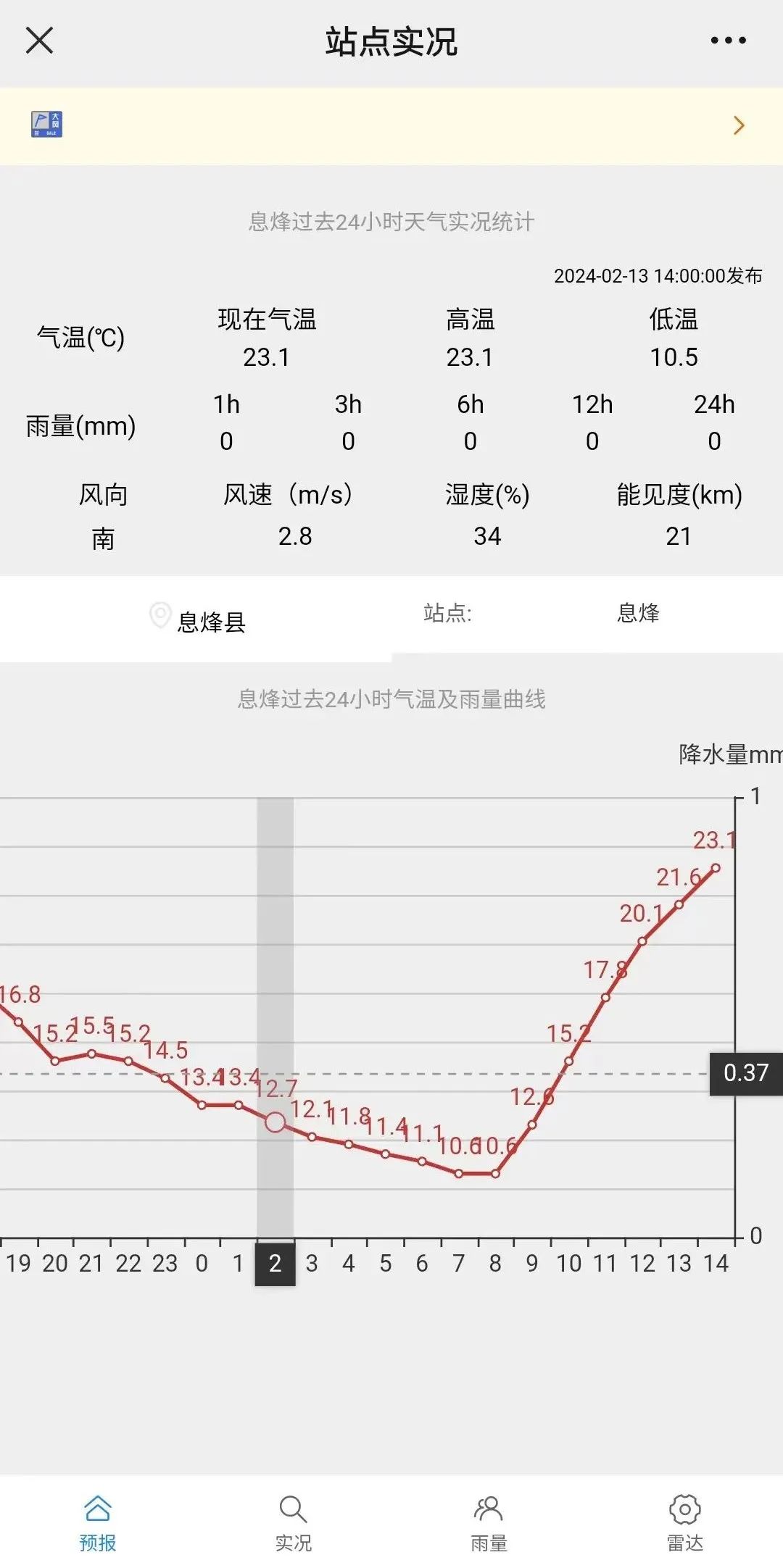Switch to the 雷达 tab

[x=685, y=1523]
